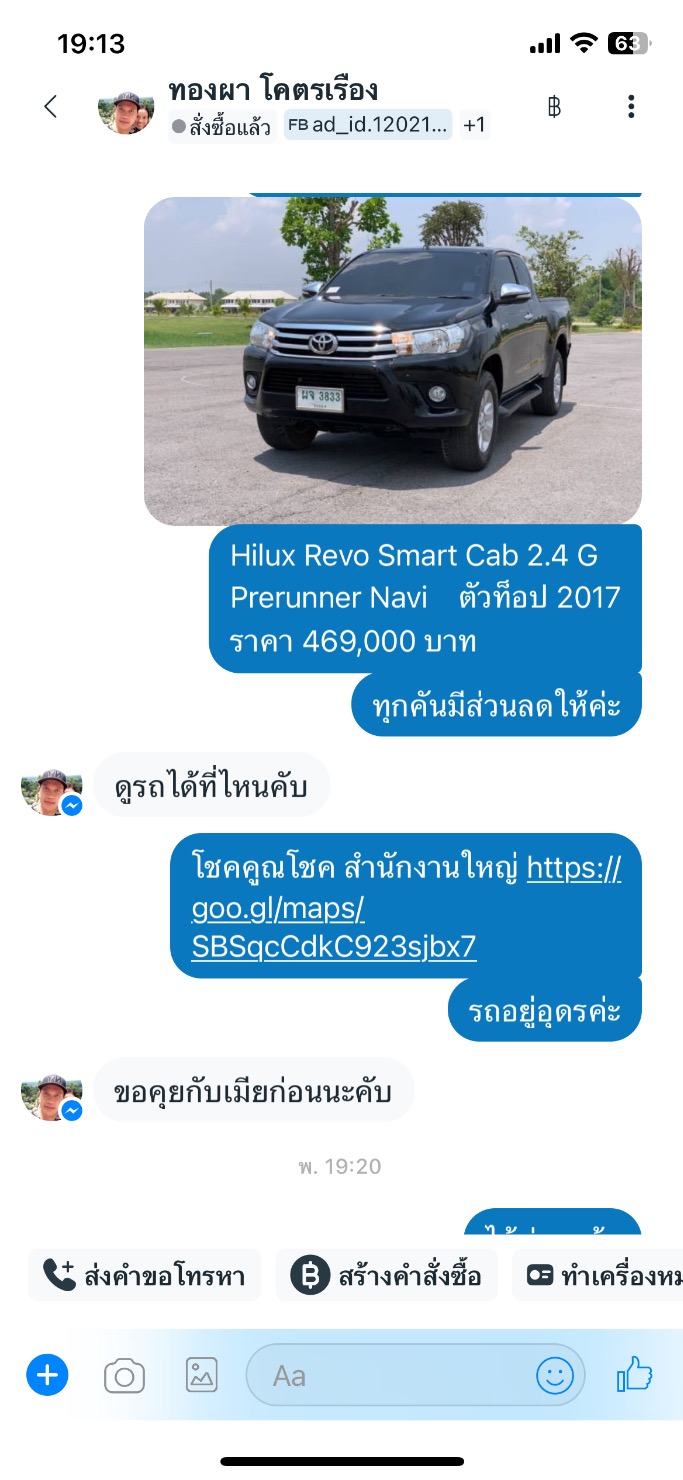Tap the สั่งซื้อแล้ว label chip

pos(222,127)
